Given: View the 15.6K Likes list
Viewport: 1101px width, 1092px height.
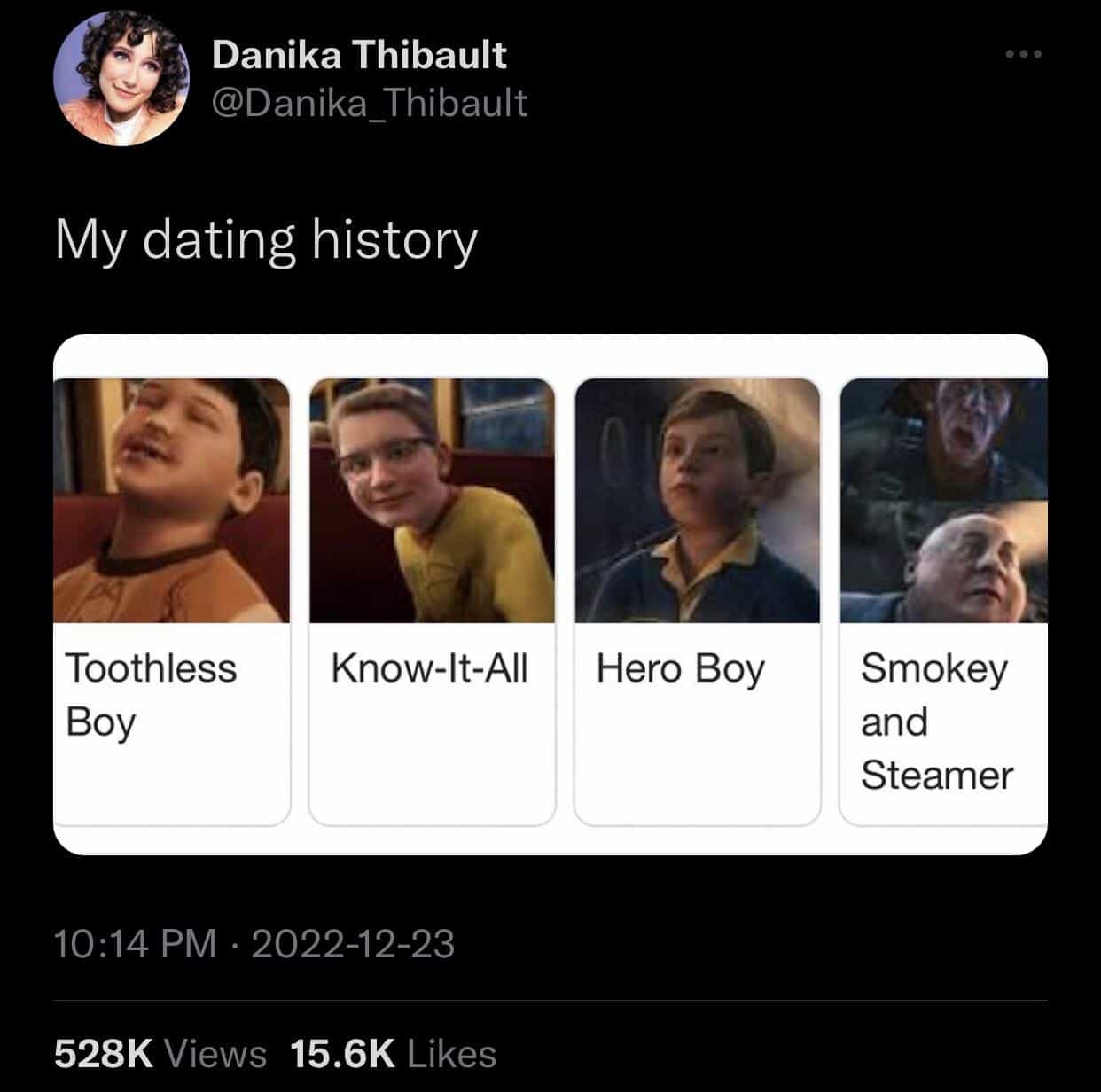Looking at the screenshot, I should (x=393, y=1054).
